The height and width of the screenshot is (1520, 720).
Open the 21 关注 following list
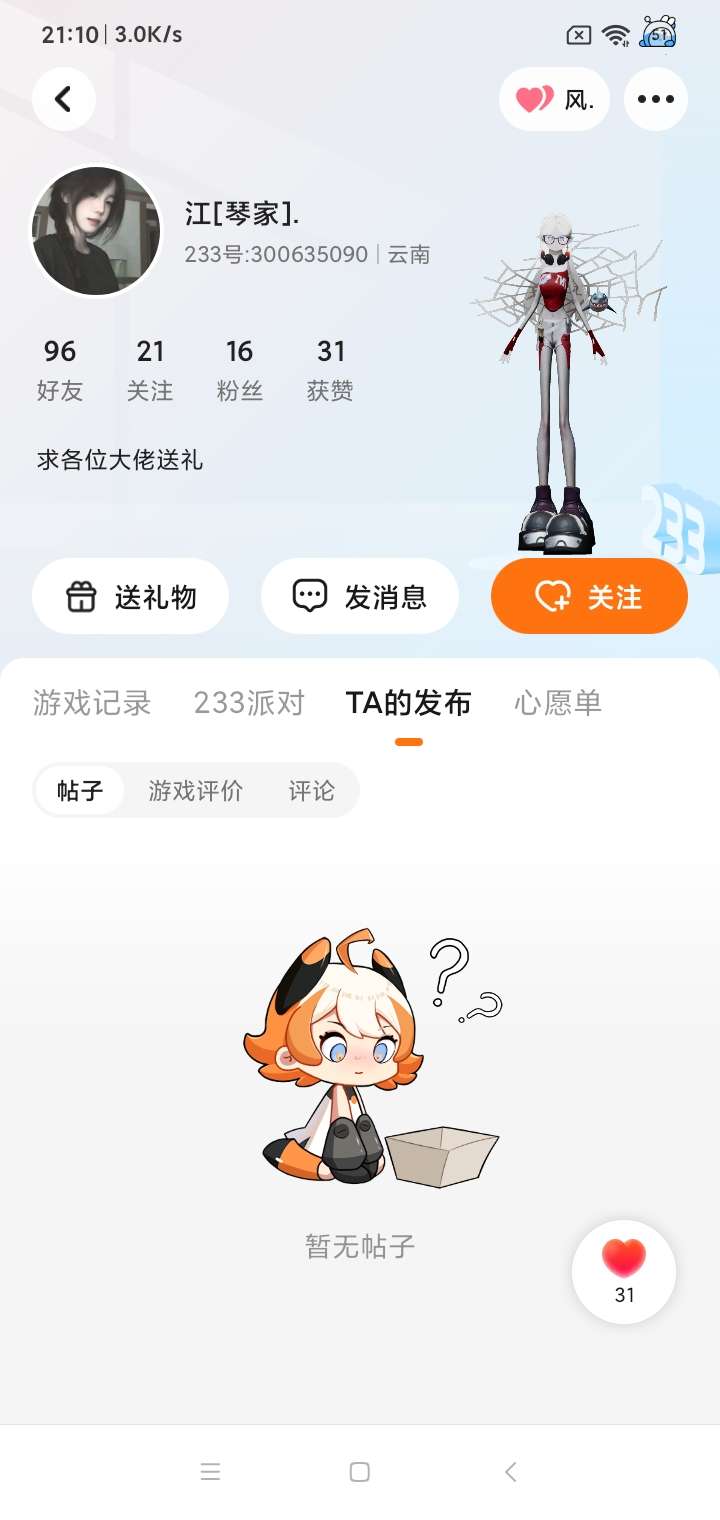[150, 370]
